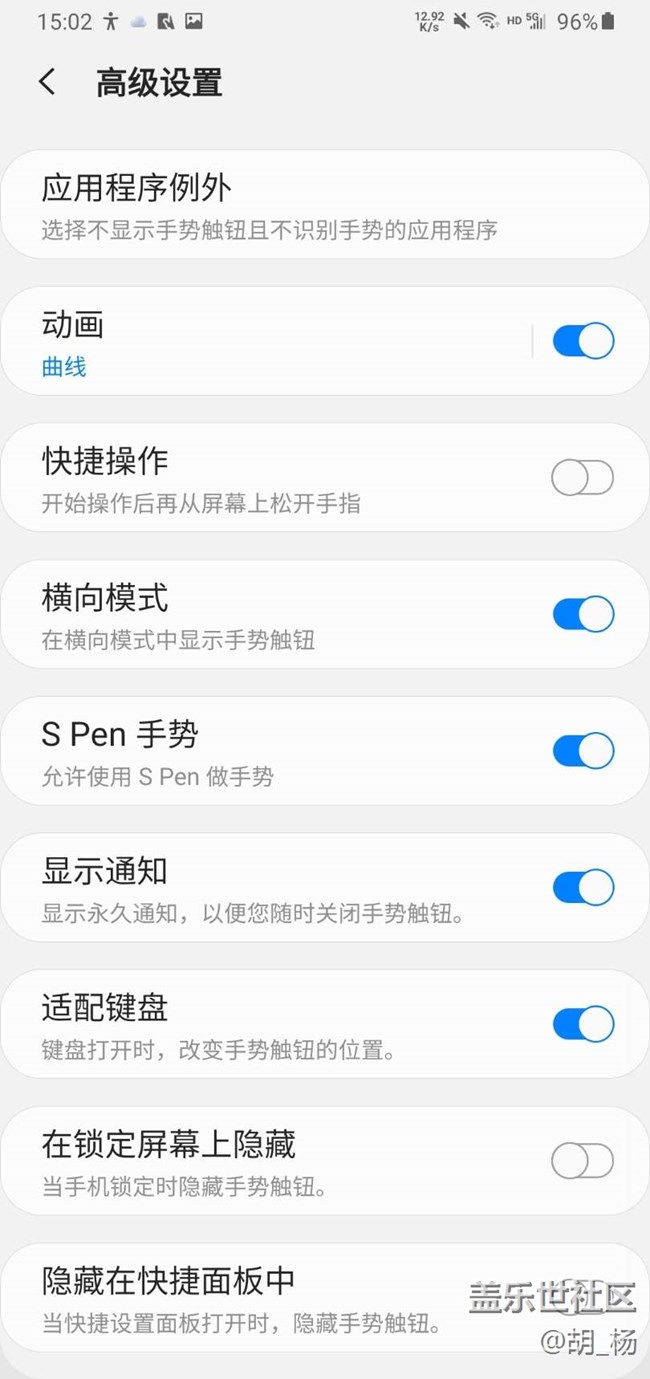Viewport: 650px width, 1379px height.
Task: Turn off the 动画 switch
Action: click(x=583, y=341)
